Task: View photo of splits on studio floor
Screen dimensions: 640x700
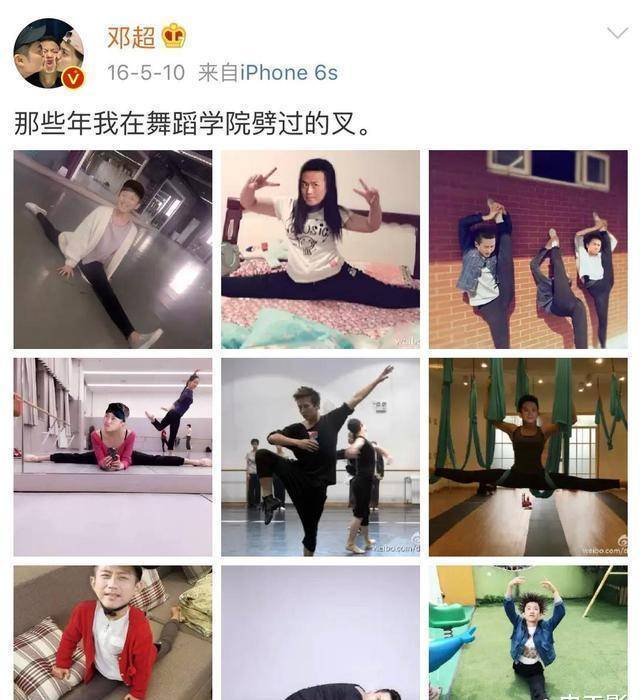Action: (113, 249)
